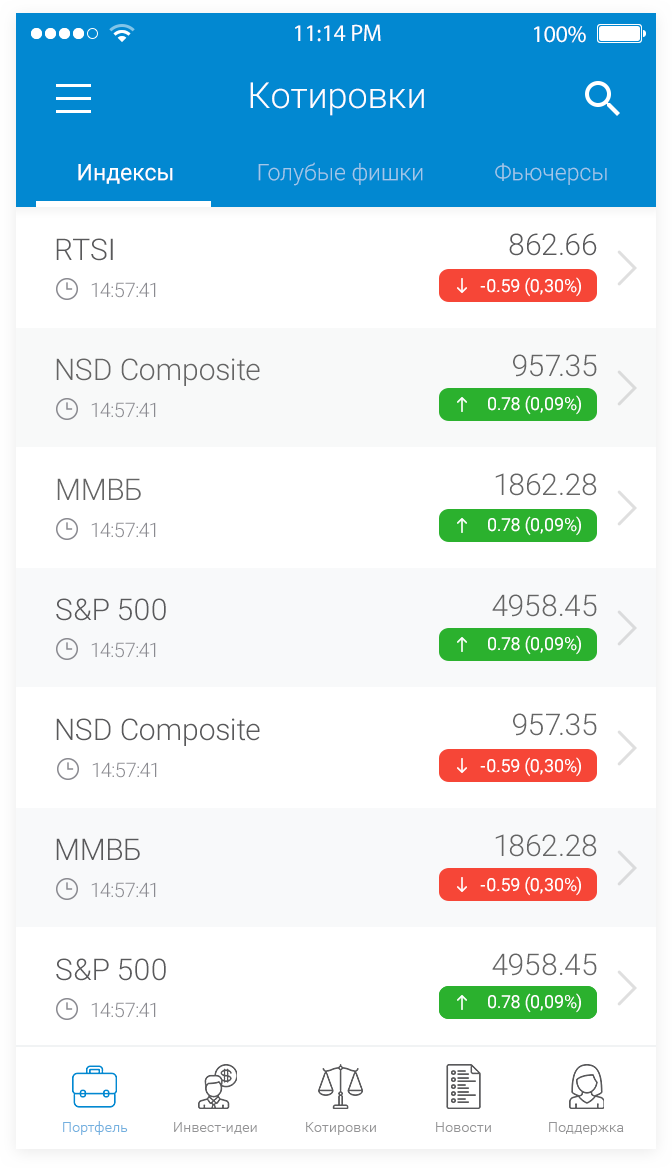Switch to the Фьючерсы tab
The width and height of the screenshot is (672, 1168).
pyautogui.click(x=551, y=173)
